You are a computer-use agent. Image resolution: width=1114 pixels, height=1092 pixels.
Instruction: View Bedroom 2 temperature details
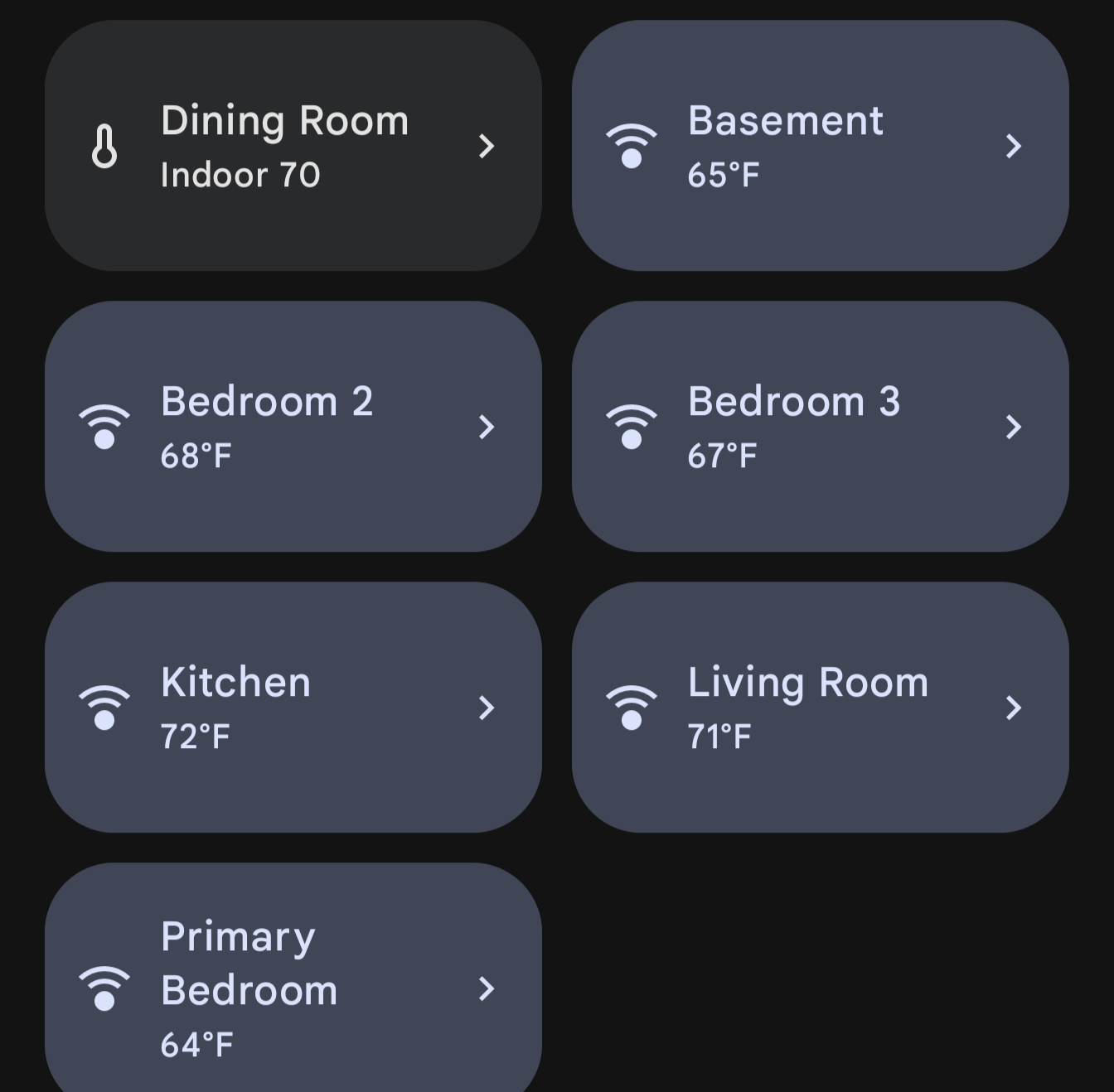pyautogui.click(x=293, y=427)
